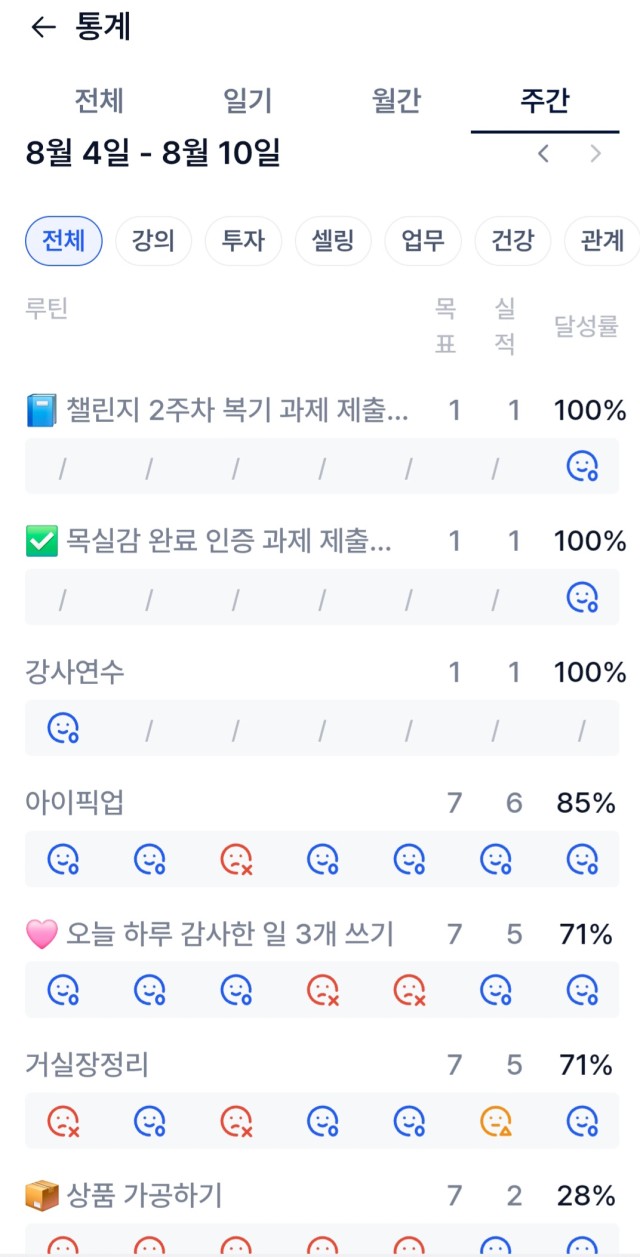The width and height of the screenshot is (640, 1257).
Task: Go back from the 통계 screen
Action: click(x=43, y=28)
